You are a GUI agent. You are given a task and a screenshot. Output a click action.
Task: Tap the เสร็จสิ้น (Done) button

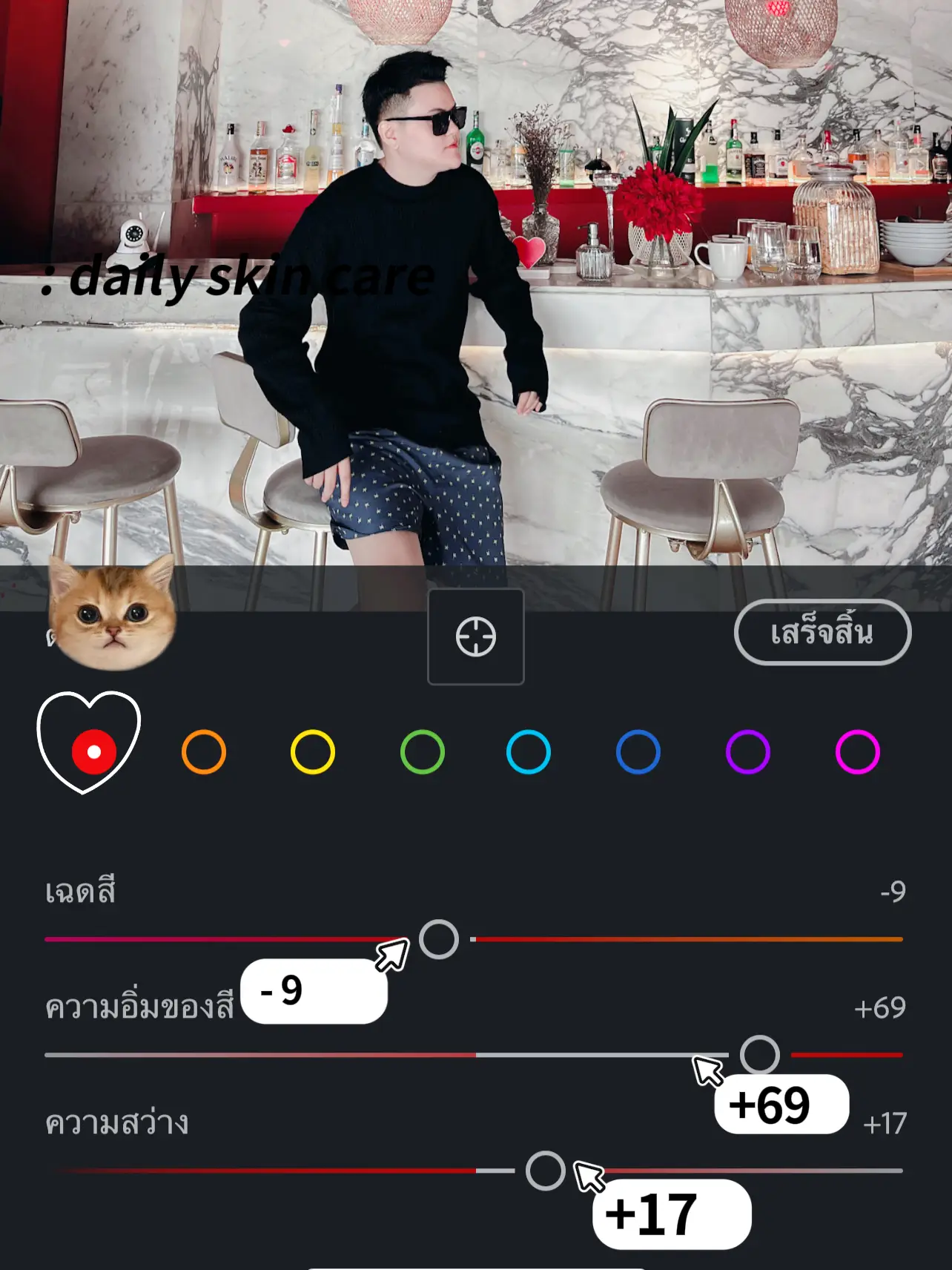[822, 632]
